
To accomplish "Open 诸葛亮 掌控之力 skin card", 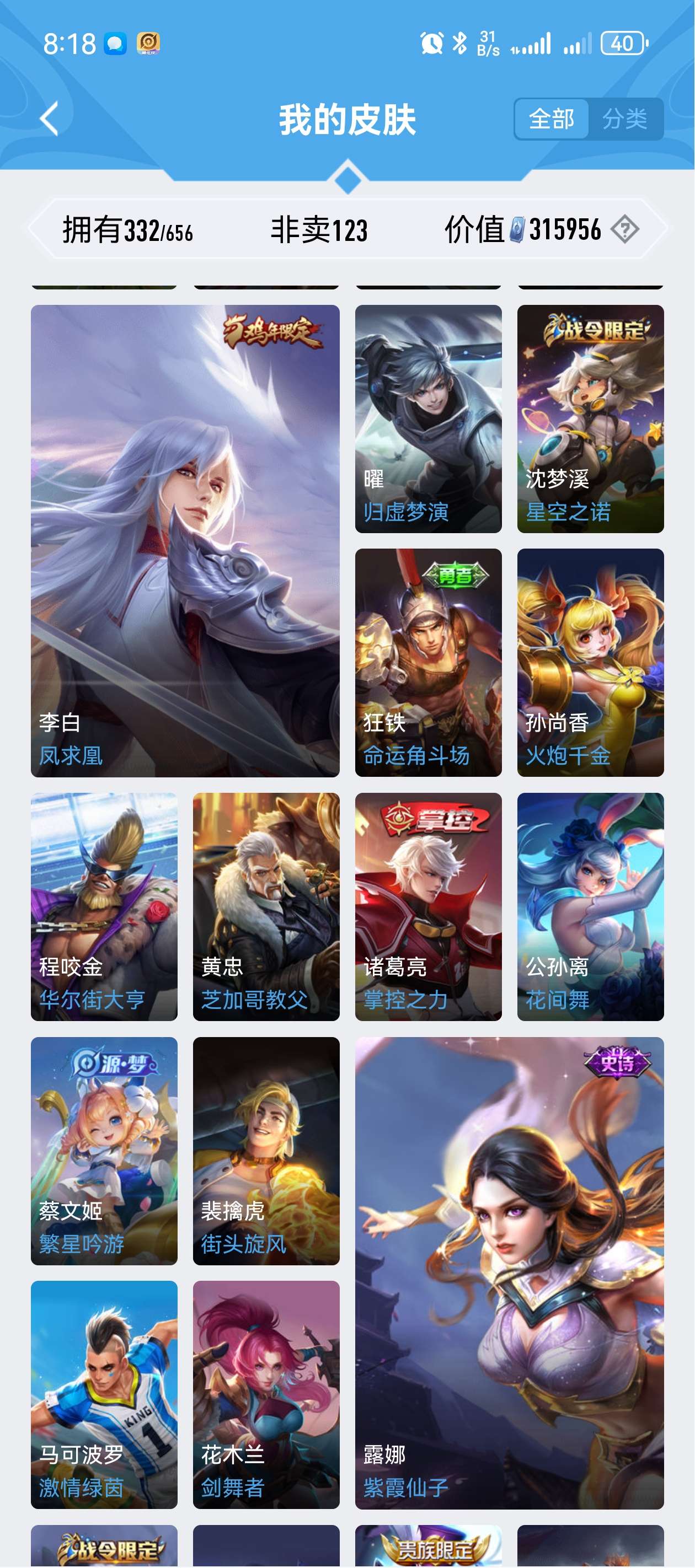I will click(428, 906).
